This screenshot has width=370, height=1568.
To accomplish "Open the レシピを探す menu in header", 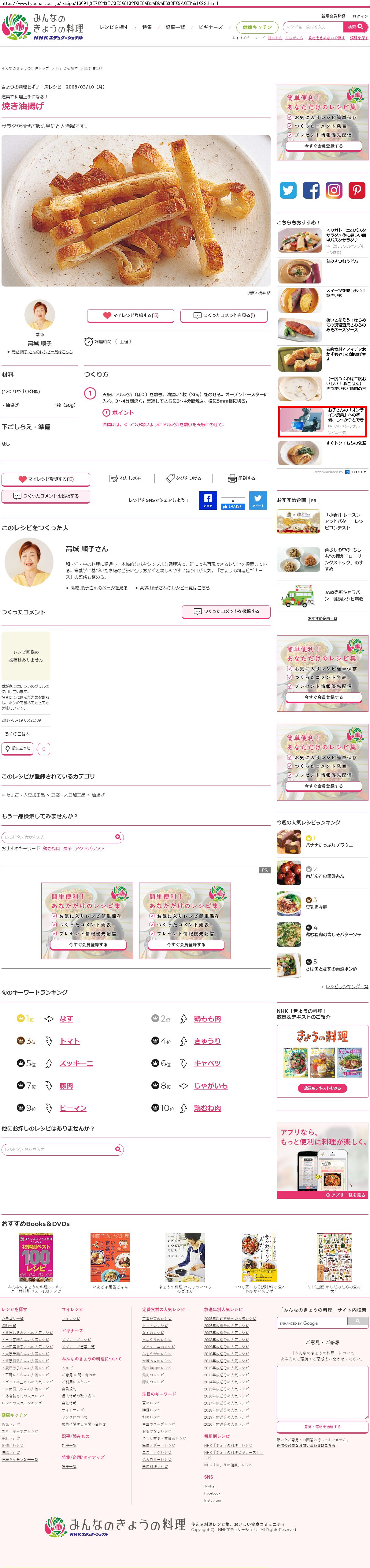I will click(x=114, y=27).
